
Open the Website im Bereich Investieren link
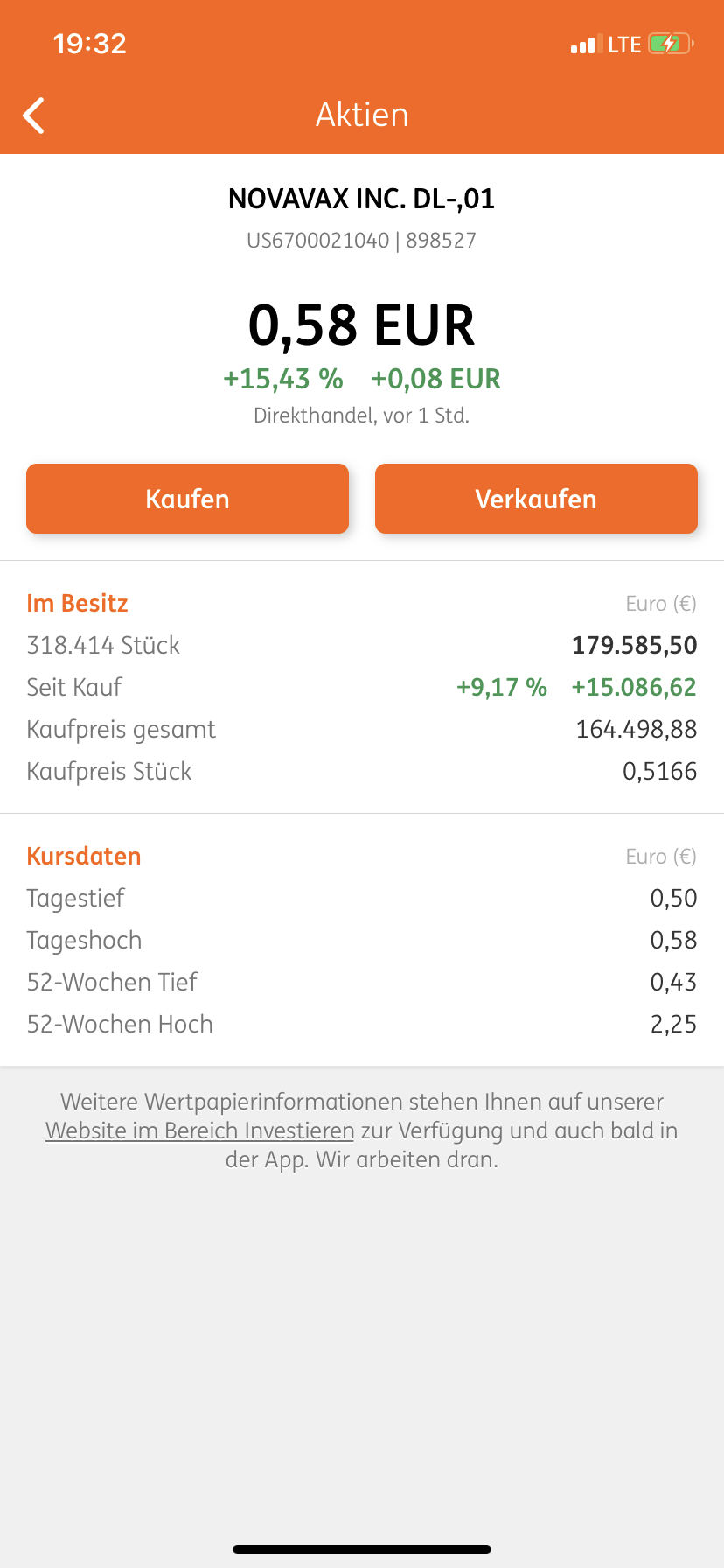coord(198,1130)
